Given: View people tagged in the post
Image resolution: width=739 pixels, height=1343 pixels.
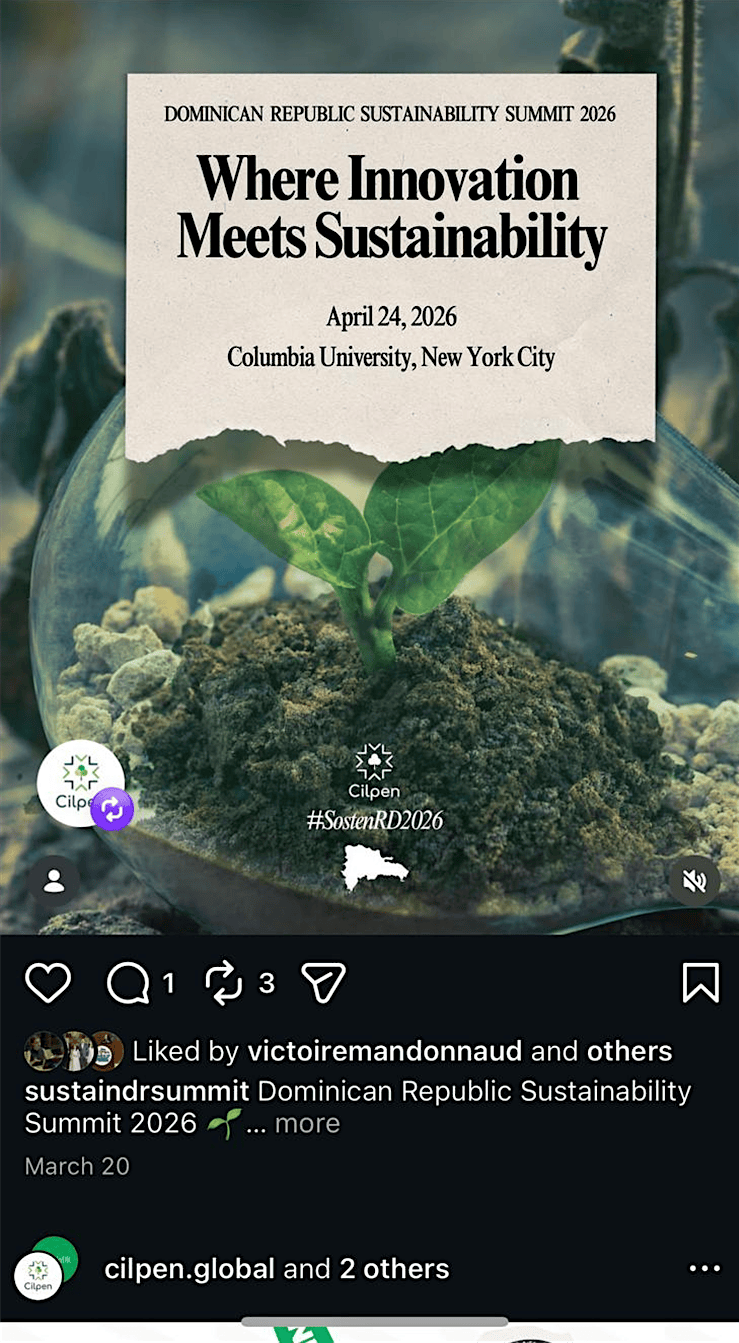Looking at the screenshot, I should [54, 881].
